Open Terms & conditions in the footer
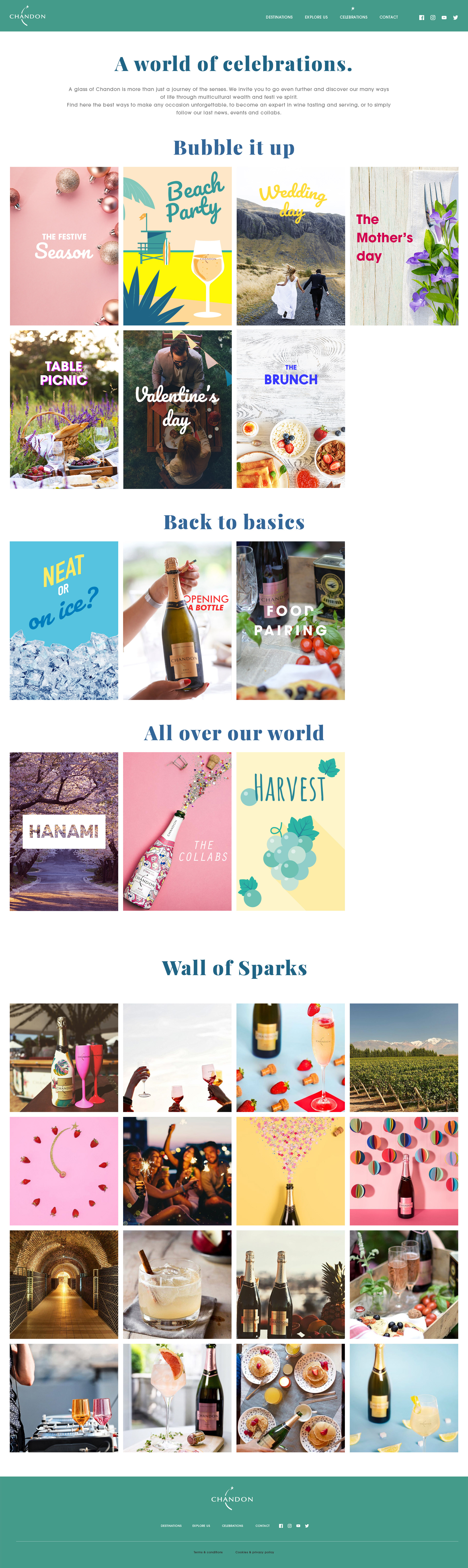 (208, 1552)
